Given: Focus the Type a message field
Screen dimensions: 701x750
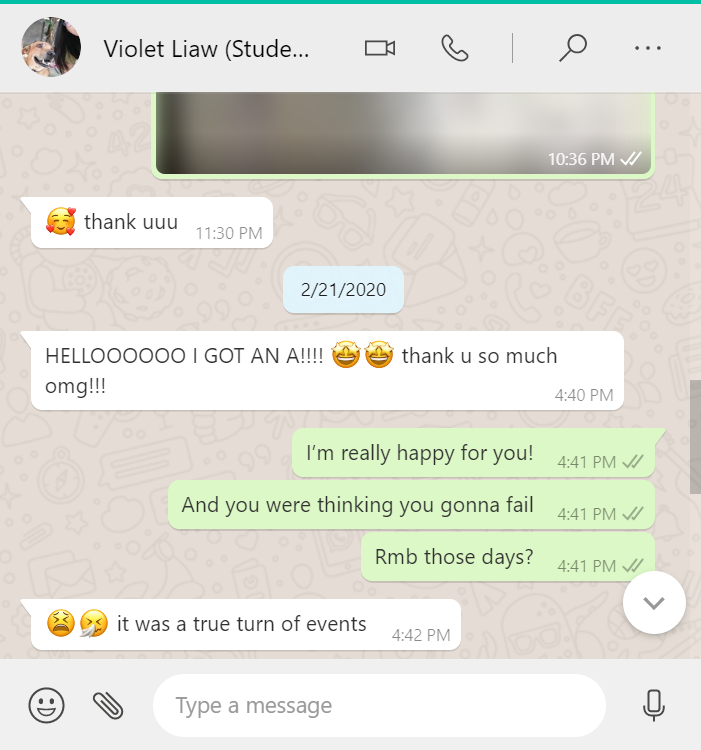Looking at the screenshot, I should click(380, 706).
